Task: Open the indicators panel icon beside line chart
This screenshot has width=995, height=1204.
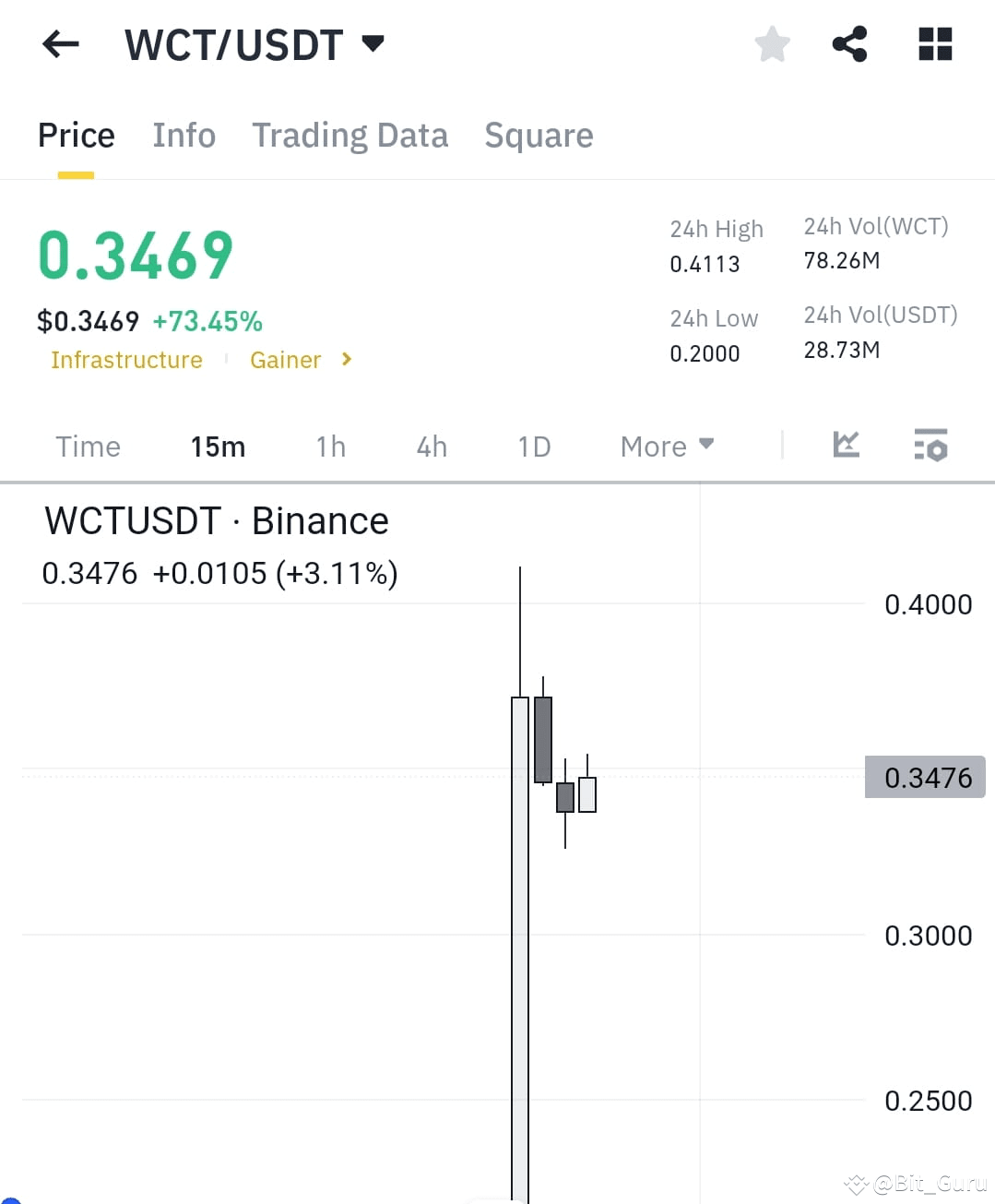Action: [x=930, y=446]
